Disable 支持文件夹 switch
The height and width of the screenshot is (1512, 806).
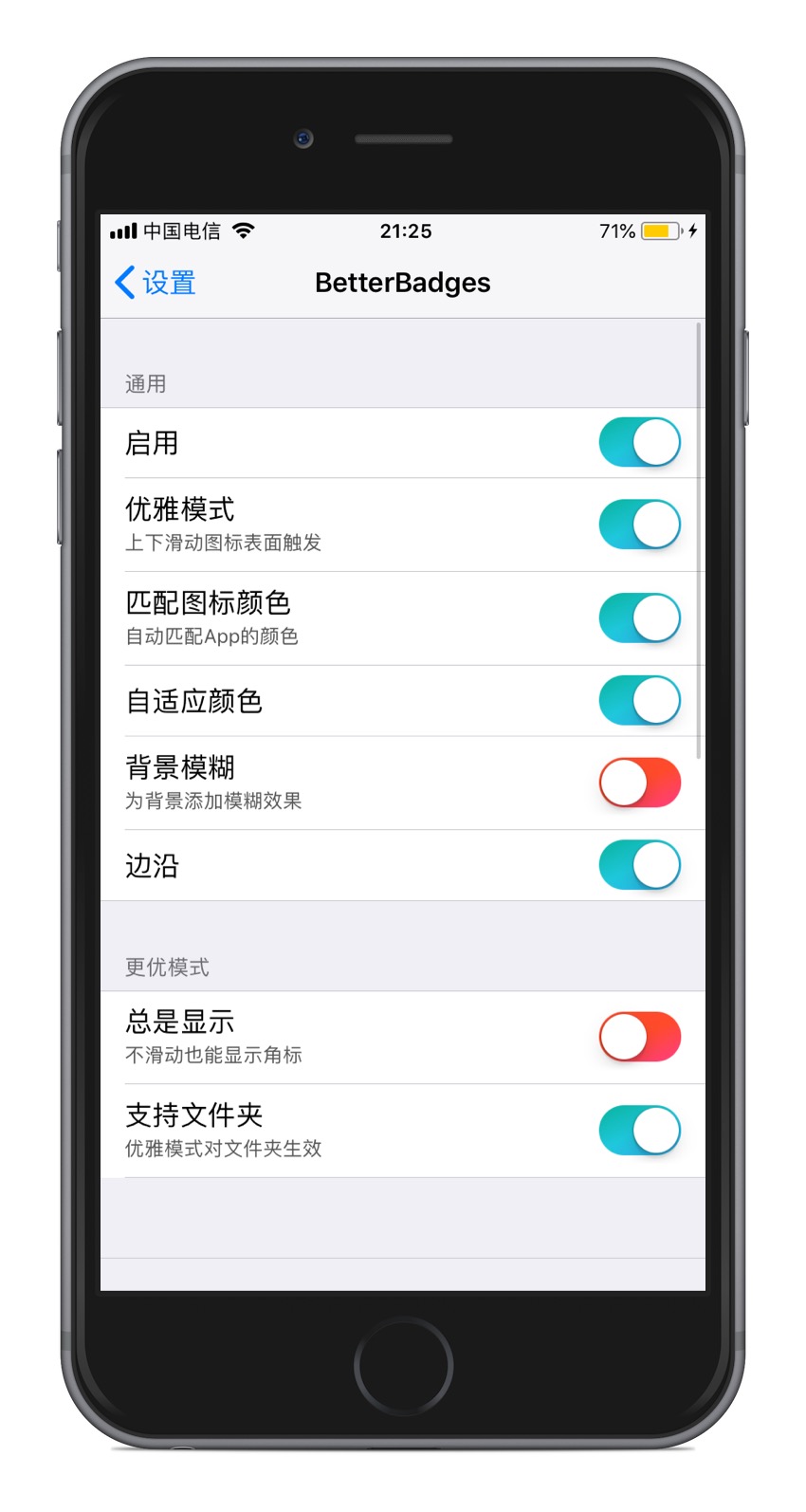pos(640,1131)
